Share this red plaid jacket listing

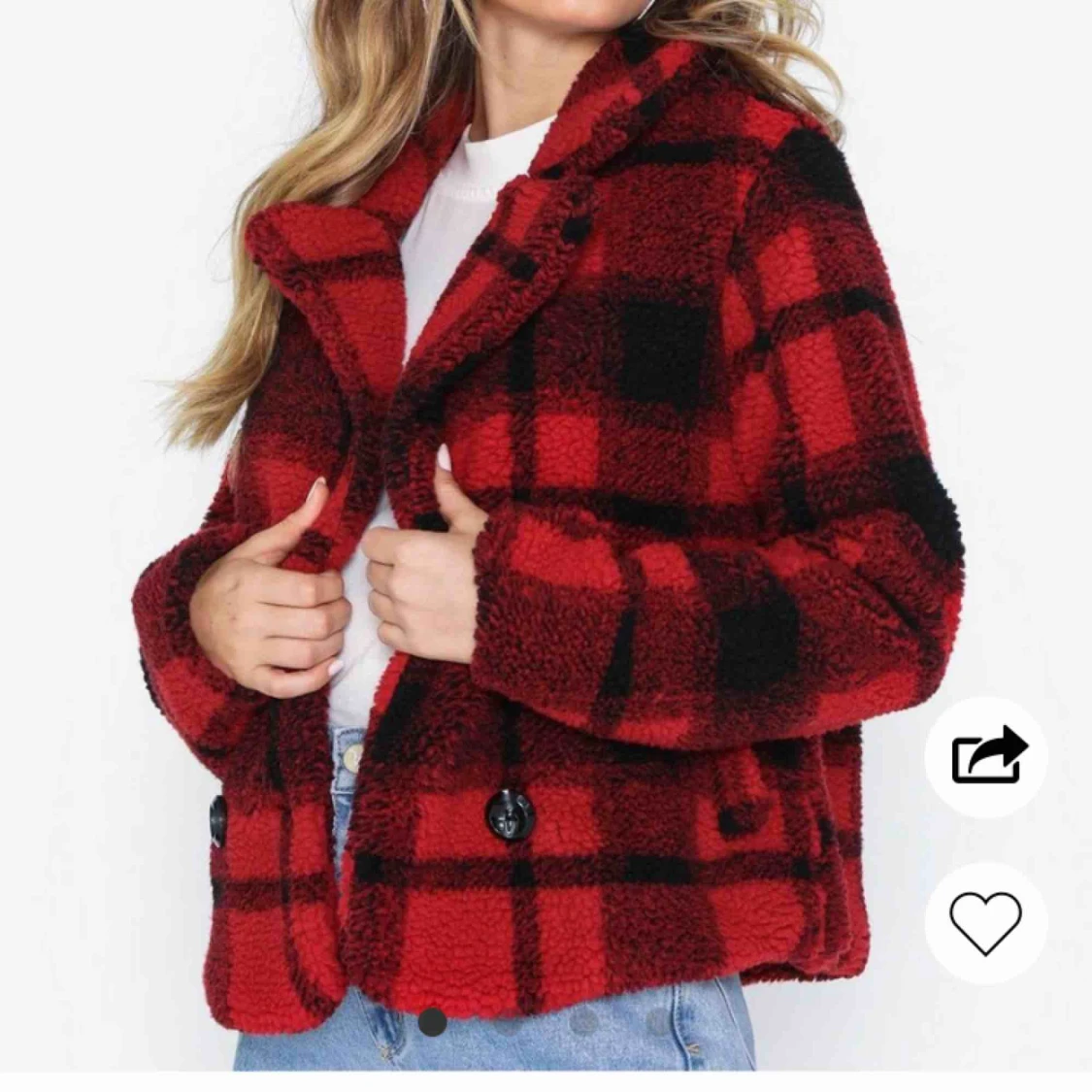pyautogui.click(x=985, y=754)
